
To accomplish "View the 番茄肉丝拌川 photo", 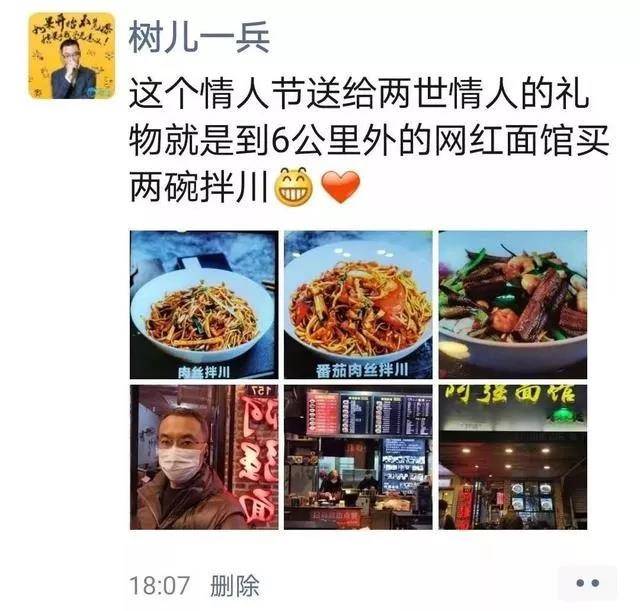I will tap(358, 304).
